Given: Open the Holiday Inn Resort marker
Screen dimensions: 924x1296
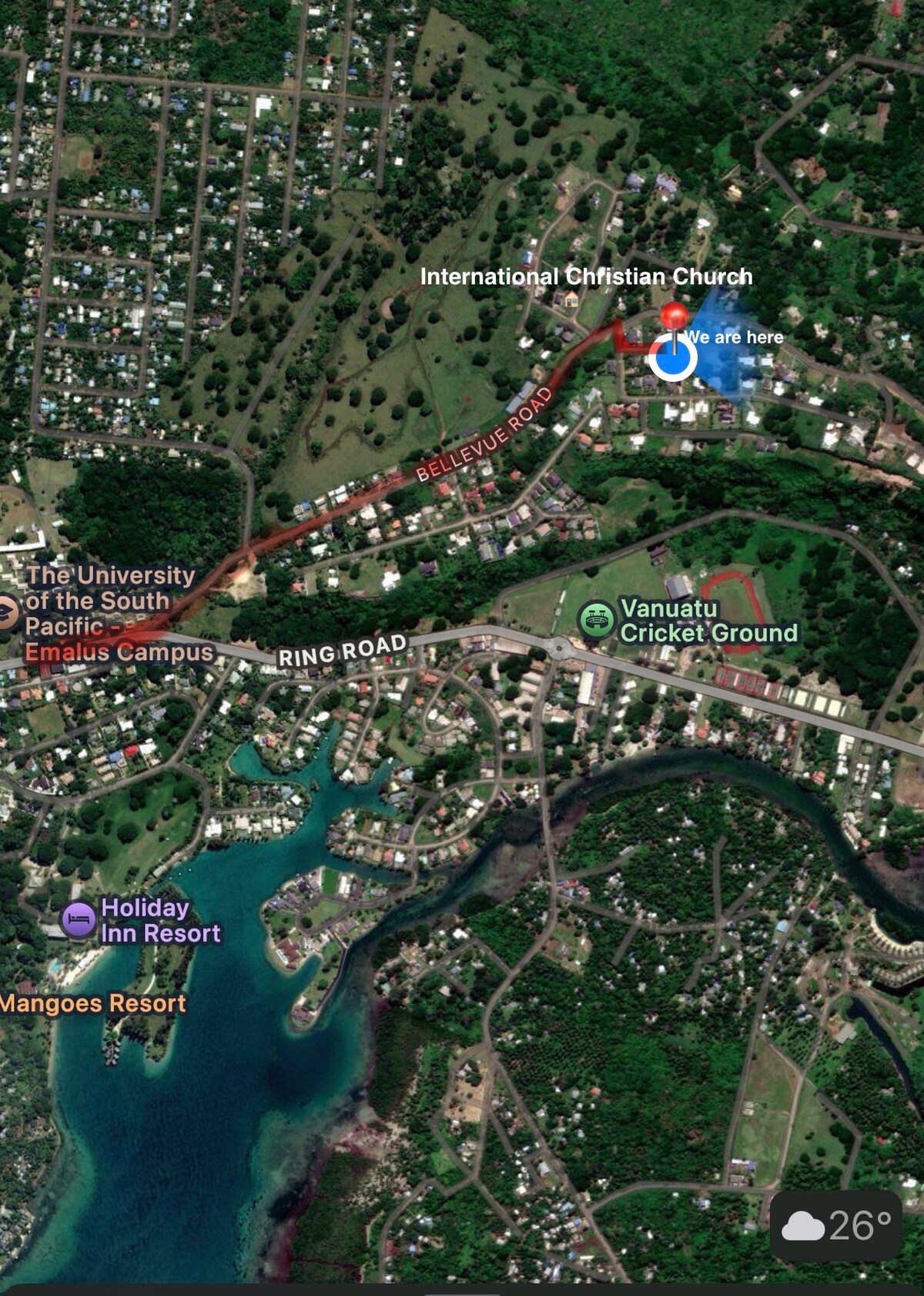Looking at the screenshot, I should click(79, 920).
